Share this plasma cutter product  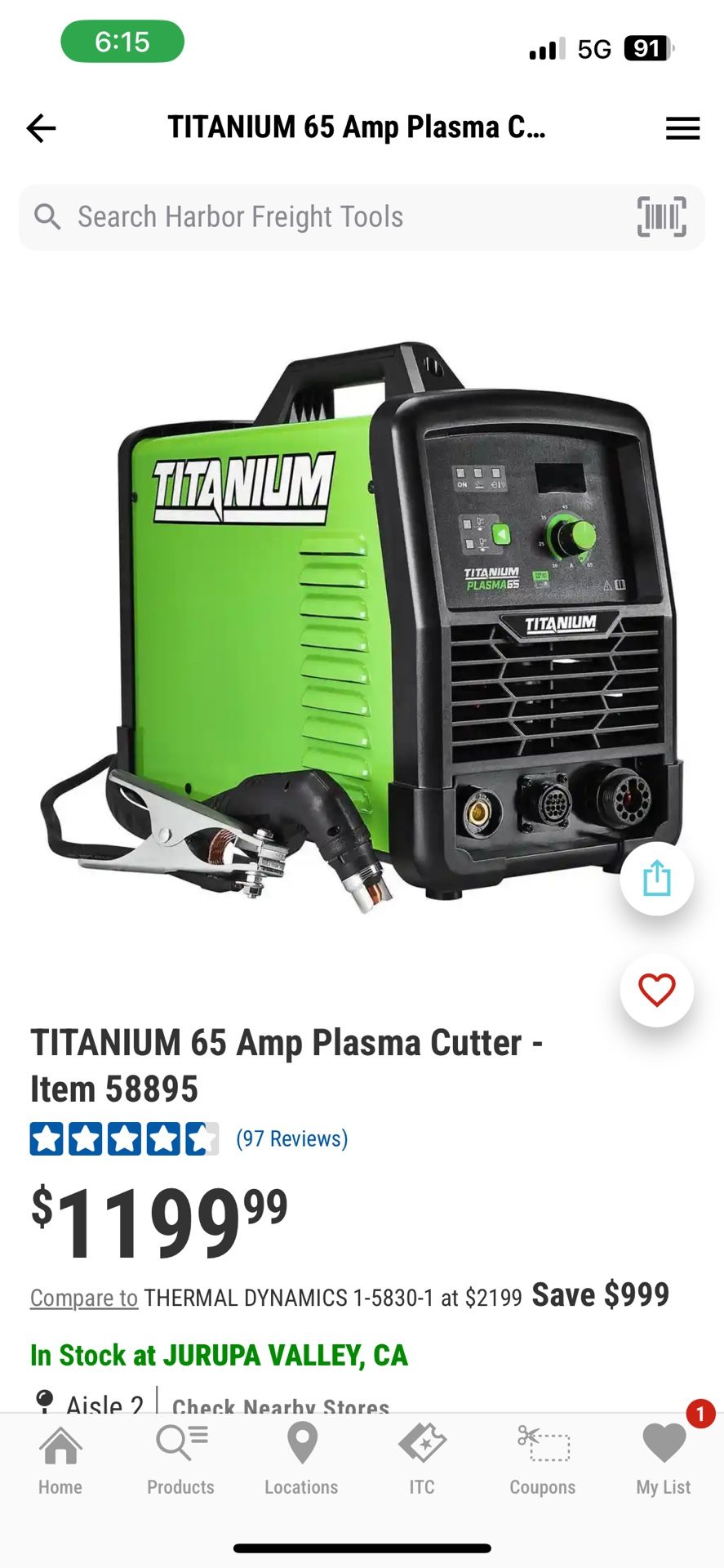656,879
